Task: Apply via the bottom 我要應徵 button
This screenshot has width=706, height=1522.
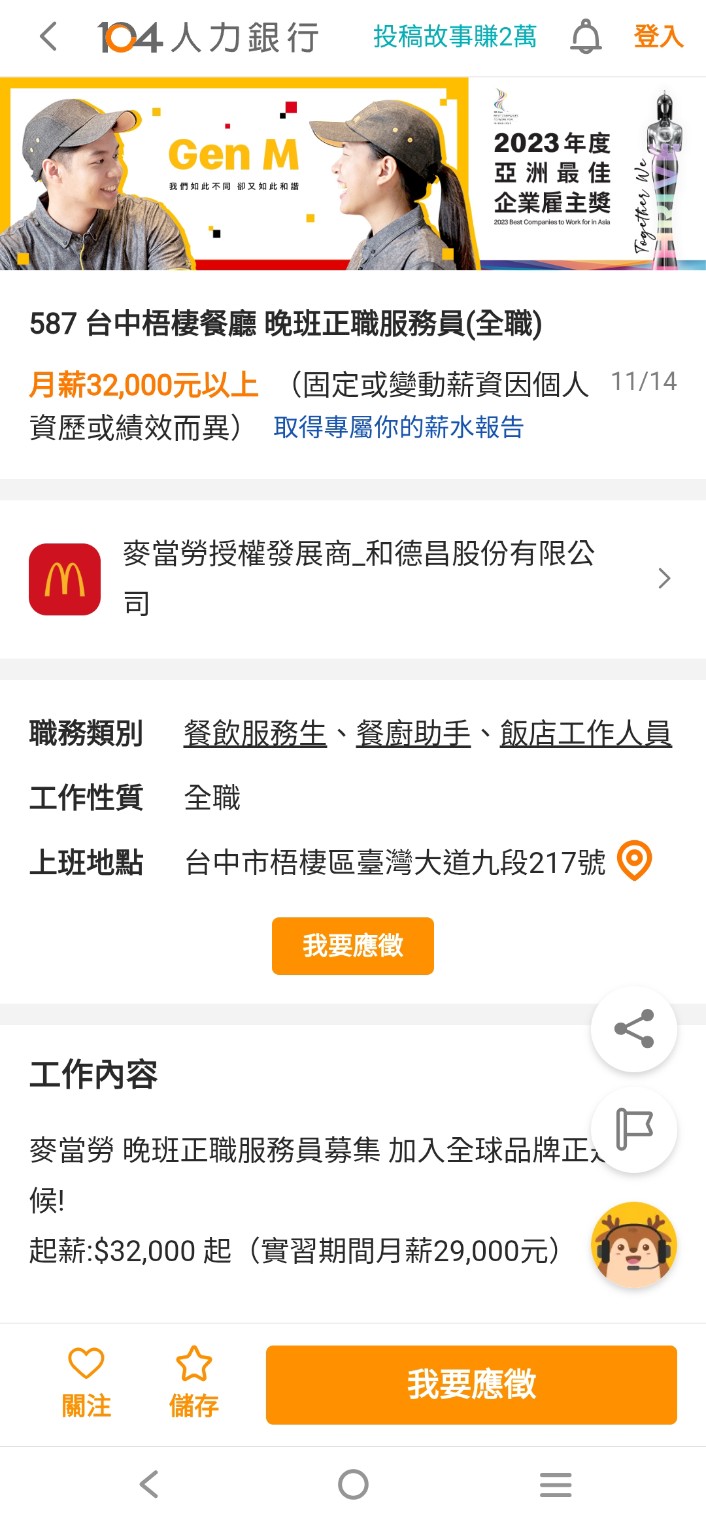Action: (471, 1385)
